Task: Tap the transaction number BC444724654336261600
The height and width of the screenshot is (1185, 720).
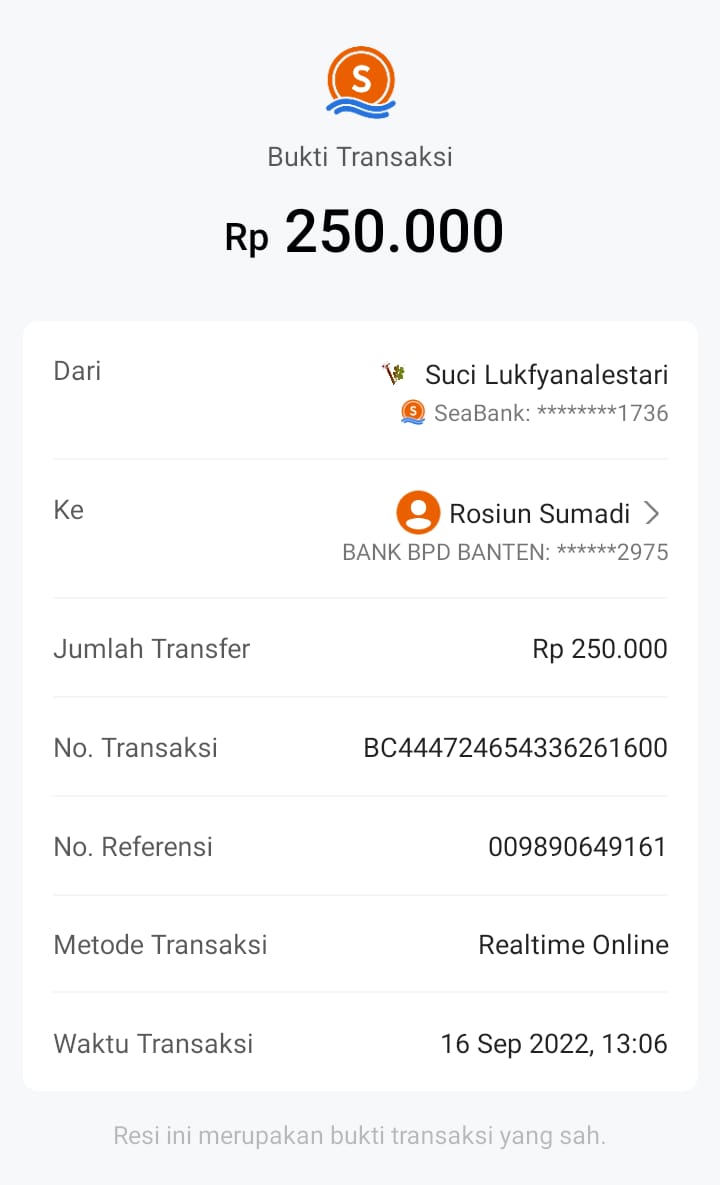Action: (517, 747)
